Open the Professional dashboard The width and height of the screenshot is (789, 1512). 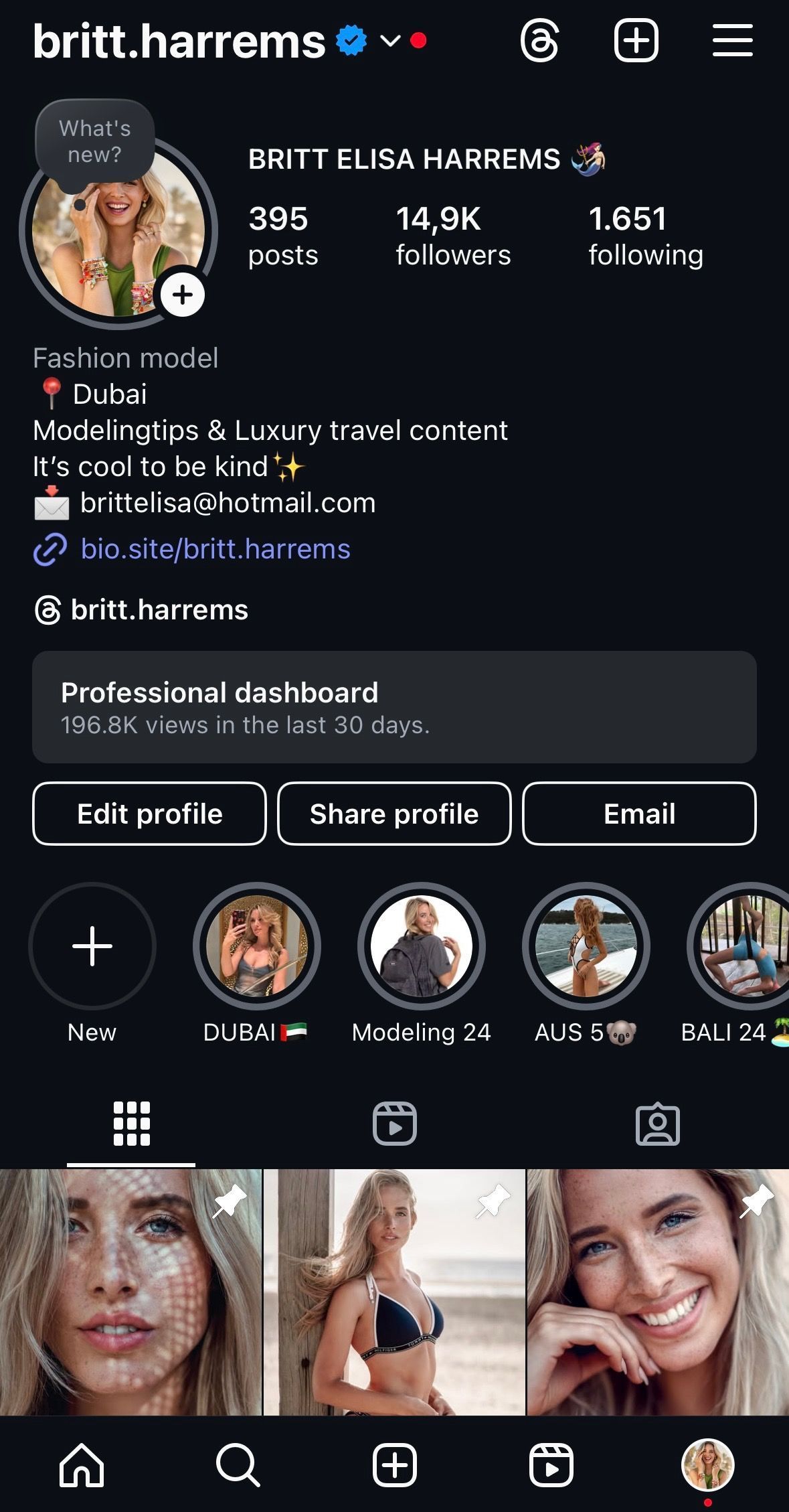coord(394,707)
